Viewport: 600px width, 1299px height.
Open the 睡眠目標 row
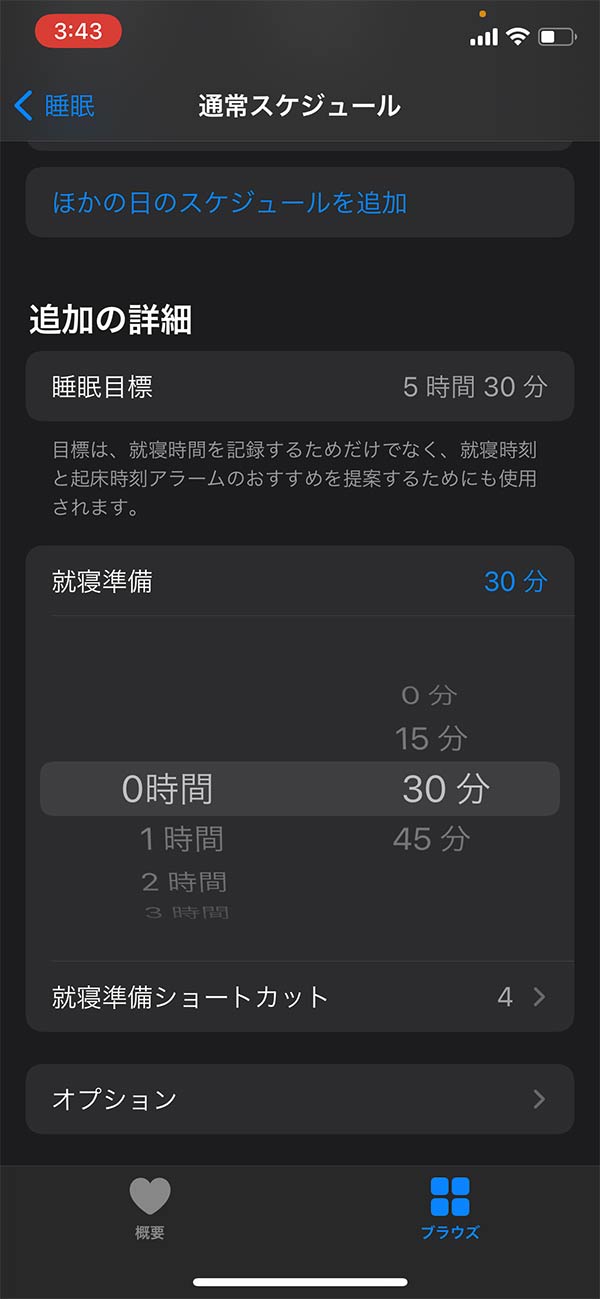tap(300, 387)
